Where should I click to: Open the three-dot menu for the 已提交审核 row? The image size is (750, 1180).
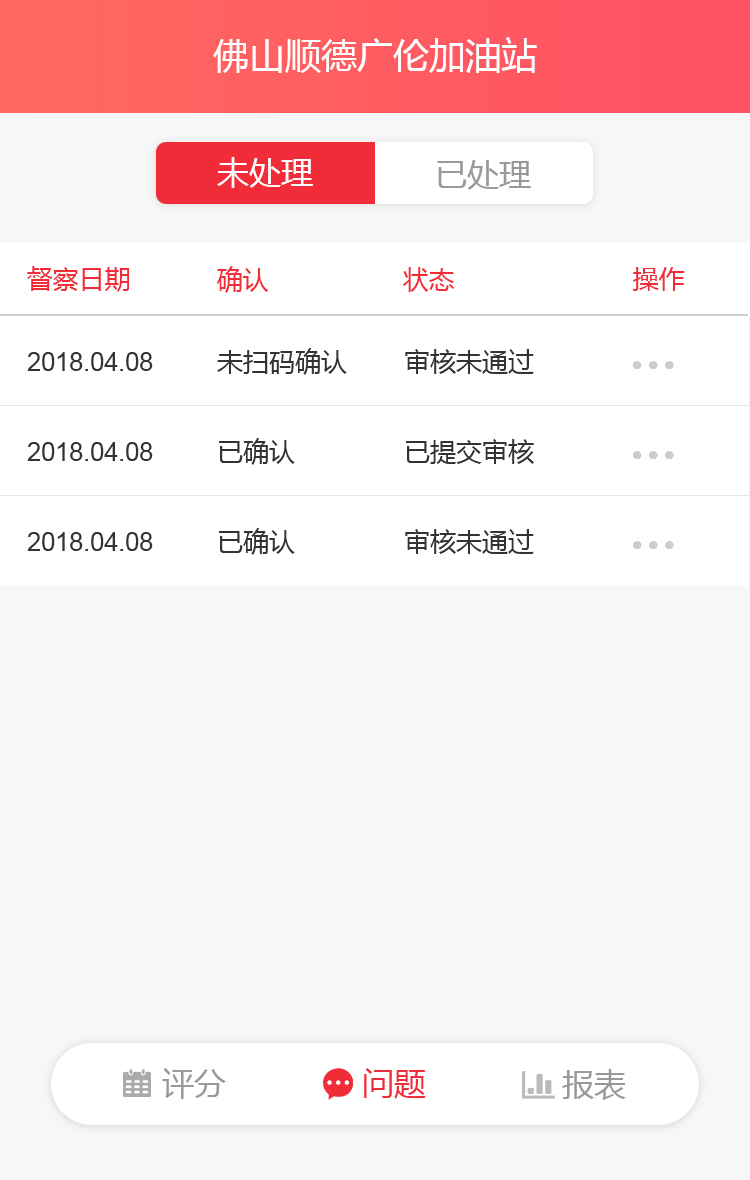point(653,455)
